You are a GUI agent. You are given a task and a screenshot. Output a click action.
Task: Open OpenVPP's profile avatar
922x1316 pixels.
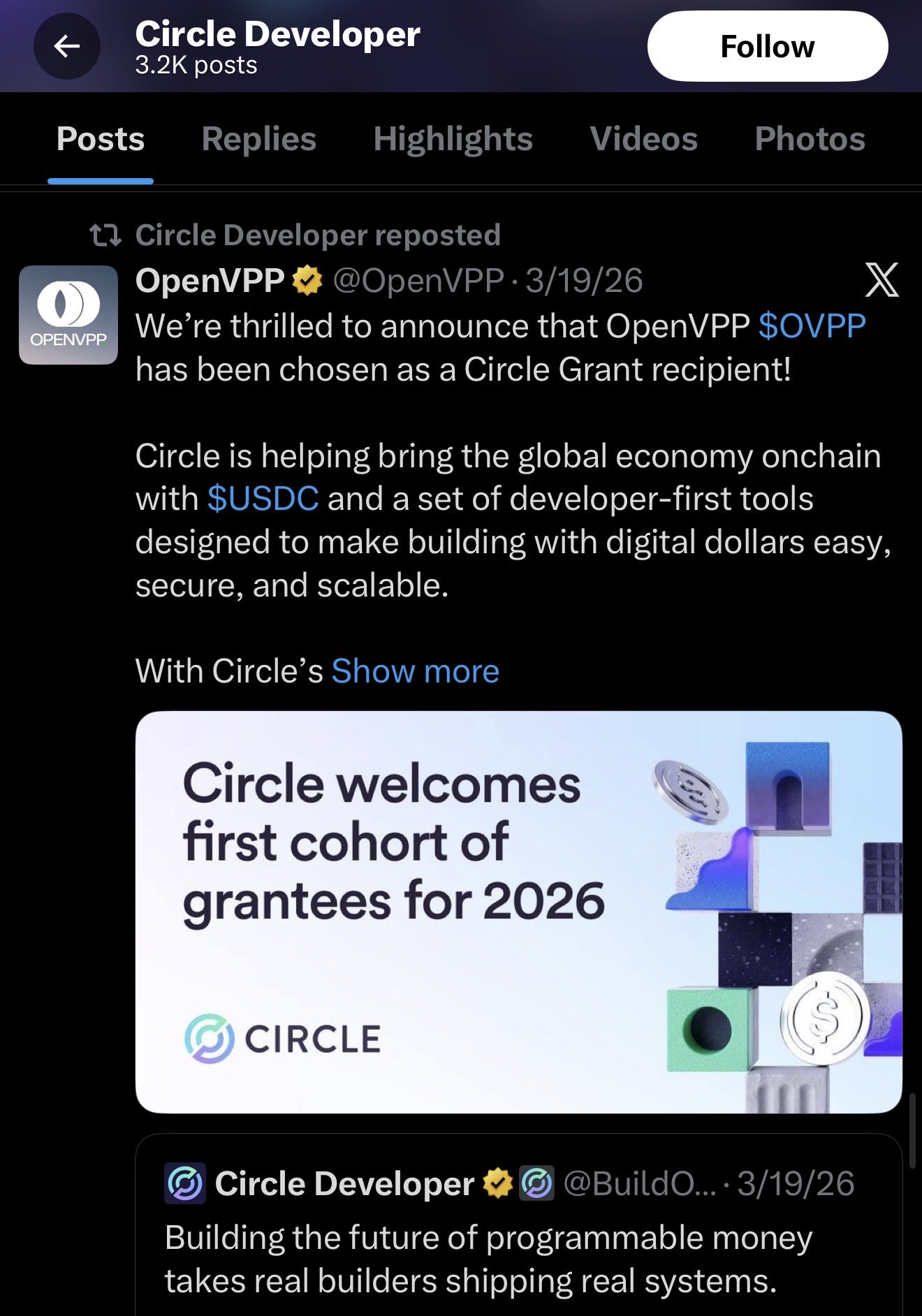68,315
